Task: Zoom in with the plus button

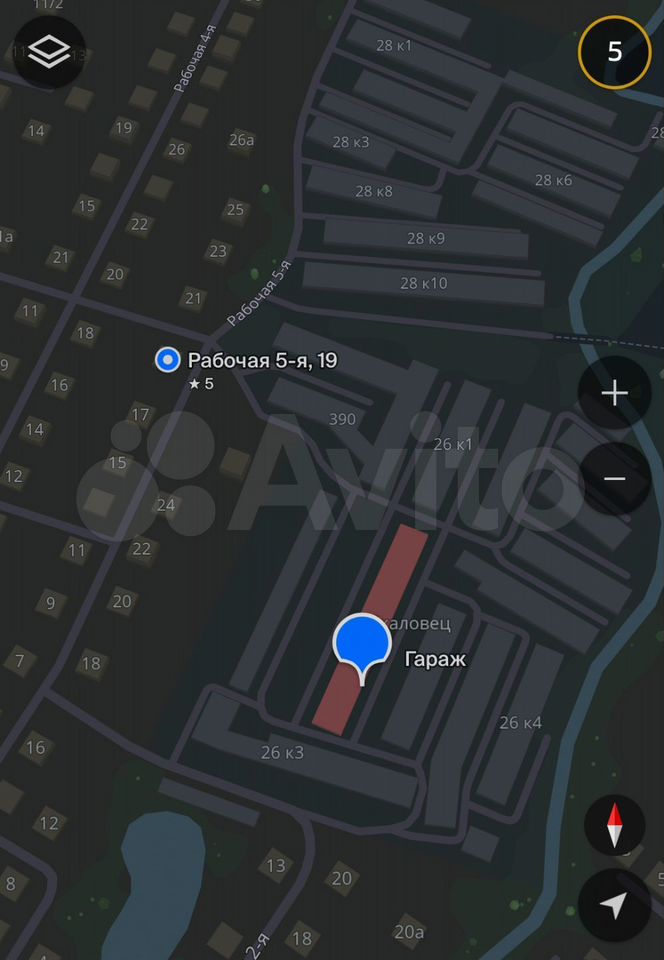Action: coord(614,393)
